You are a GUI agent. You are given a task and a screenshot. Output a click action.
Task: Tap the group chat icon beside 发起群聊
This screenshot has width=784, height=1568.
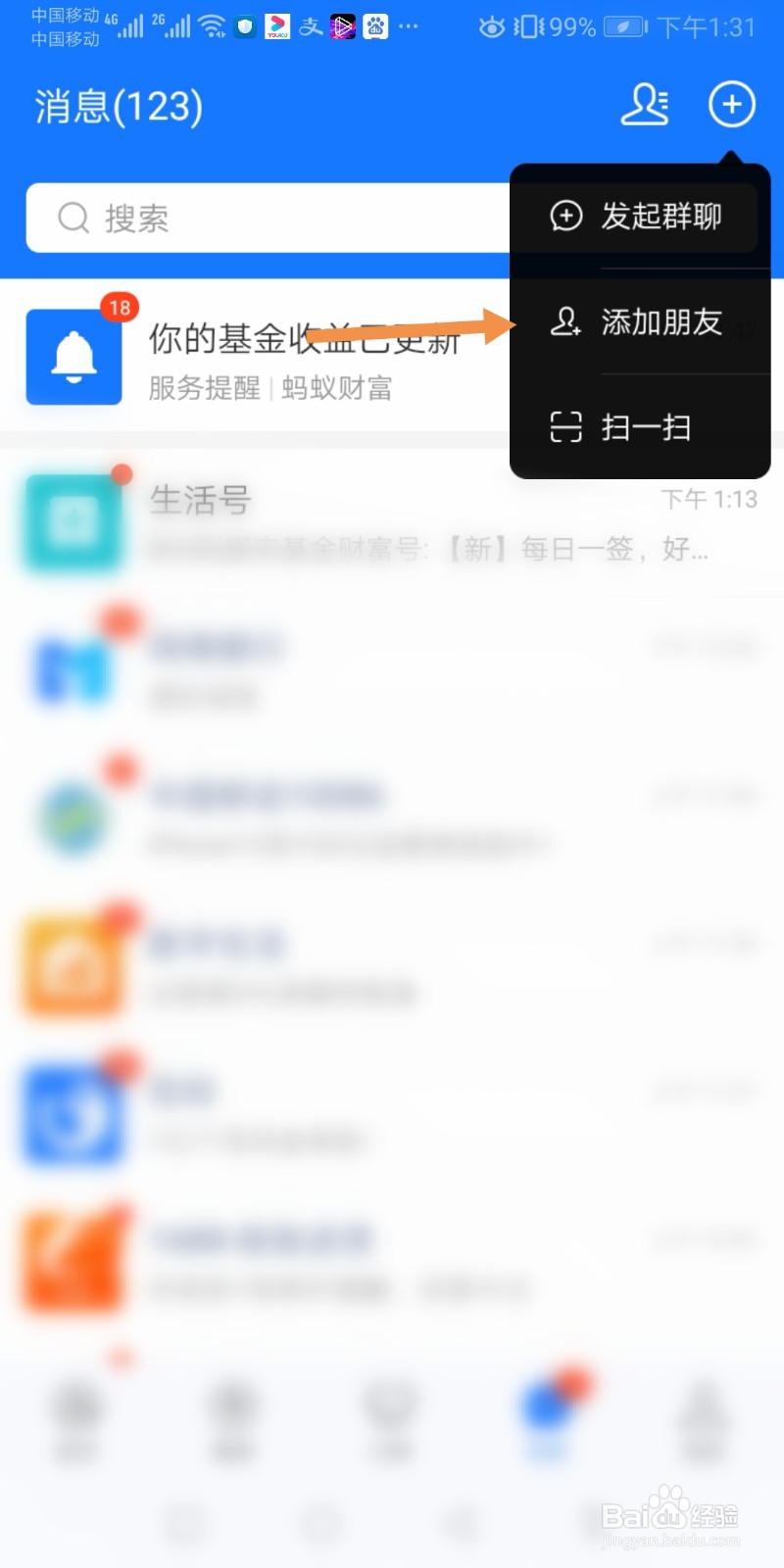[x=565, y=217]
